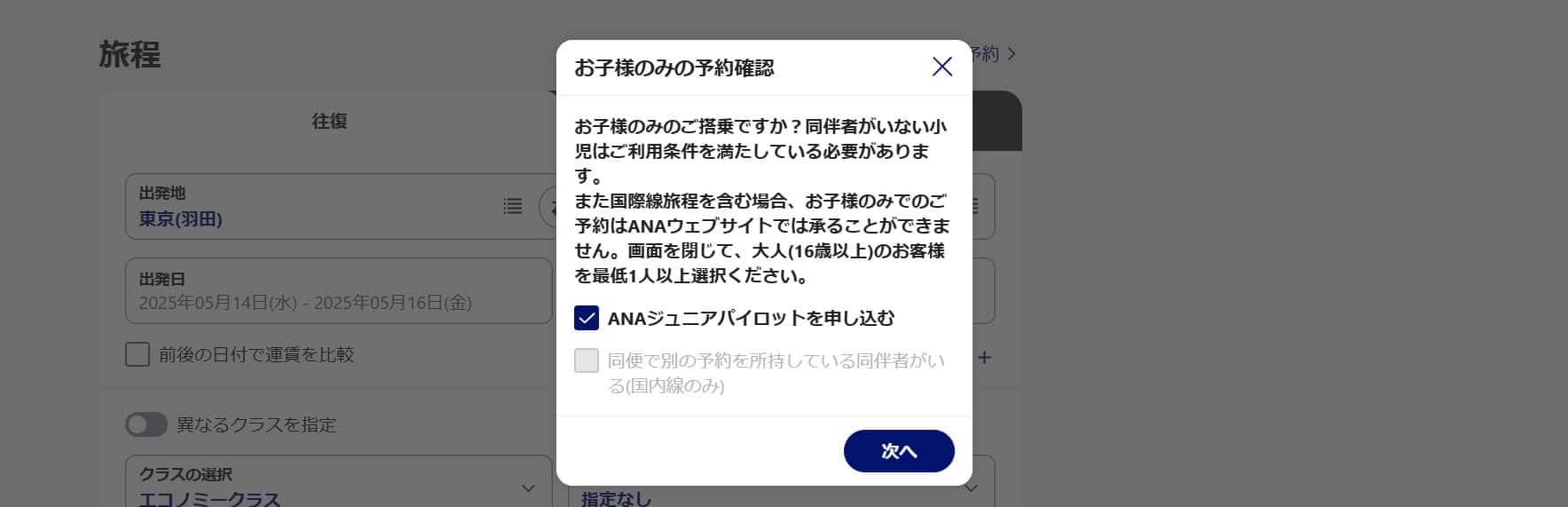This screenshot has width=1568, height=507.
Task: Tap the 次へ button
Action: coord(898,451)
